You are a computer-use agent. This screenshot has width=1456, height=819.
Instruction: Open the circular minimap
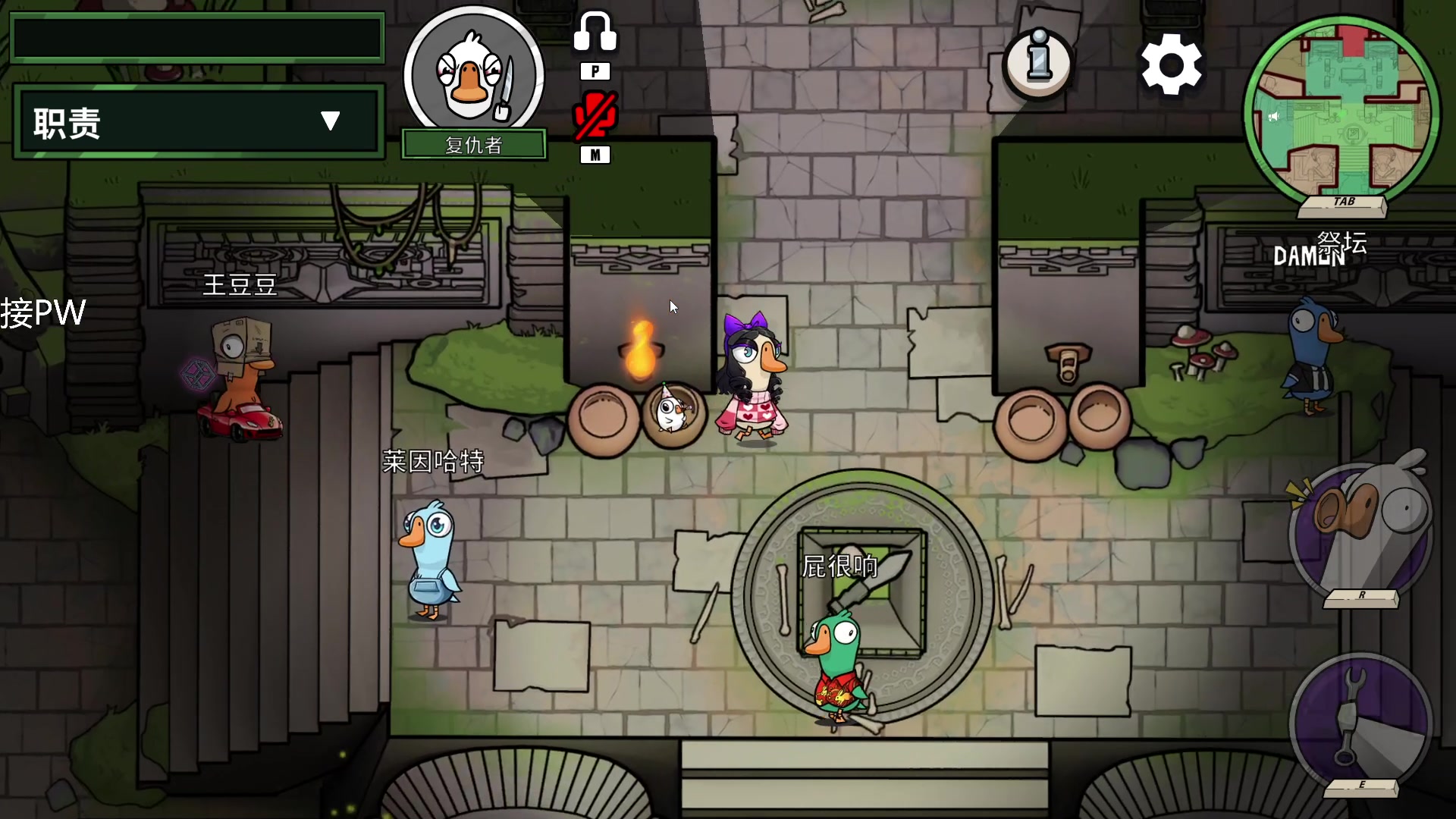coord(1341,110)
